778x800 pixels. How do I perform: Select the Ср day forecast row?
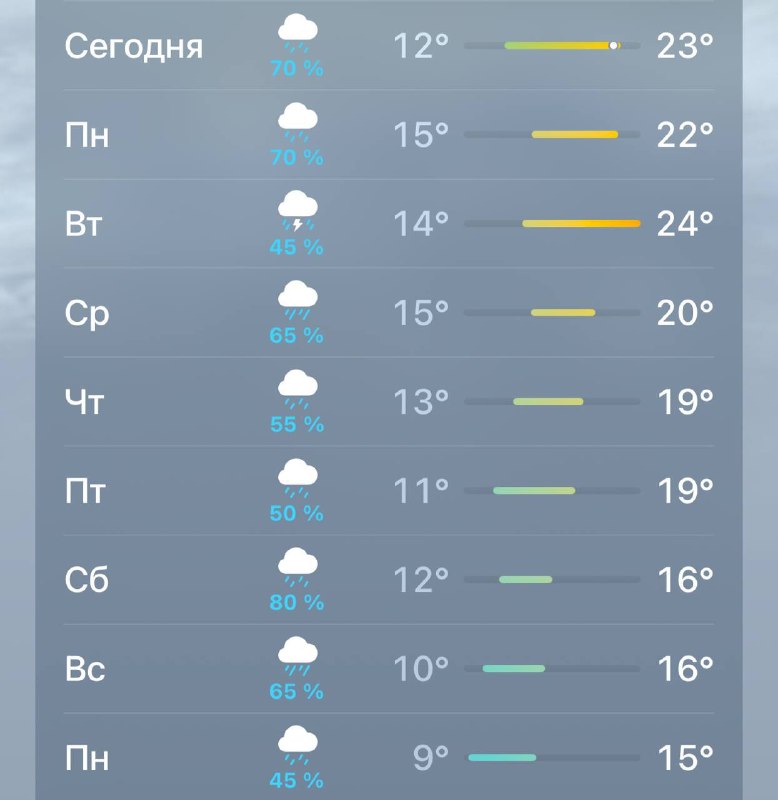[x=389, y=312]
